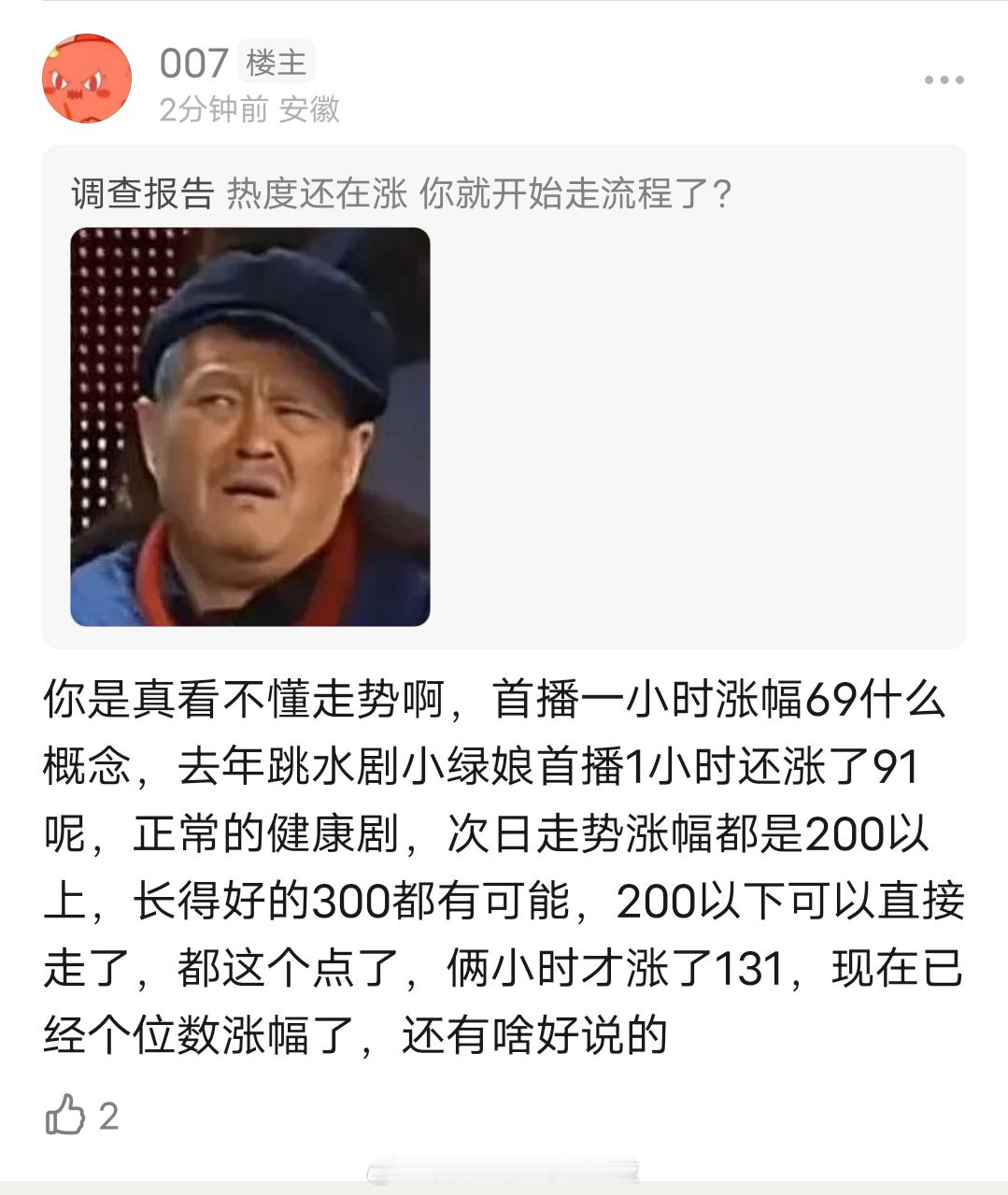Tap the quote title 你就开始走流程了？
Image resolution: width=1008 pixels, height=1195 pixels.
coord(579,193)
